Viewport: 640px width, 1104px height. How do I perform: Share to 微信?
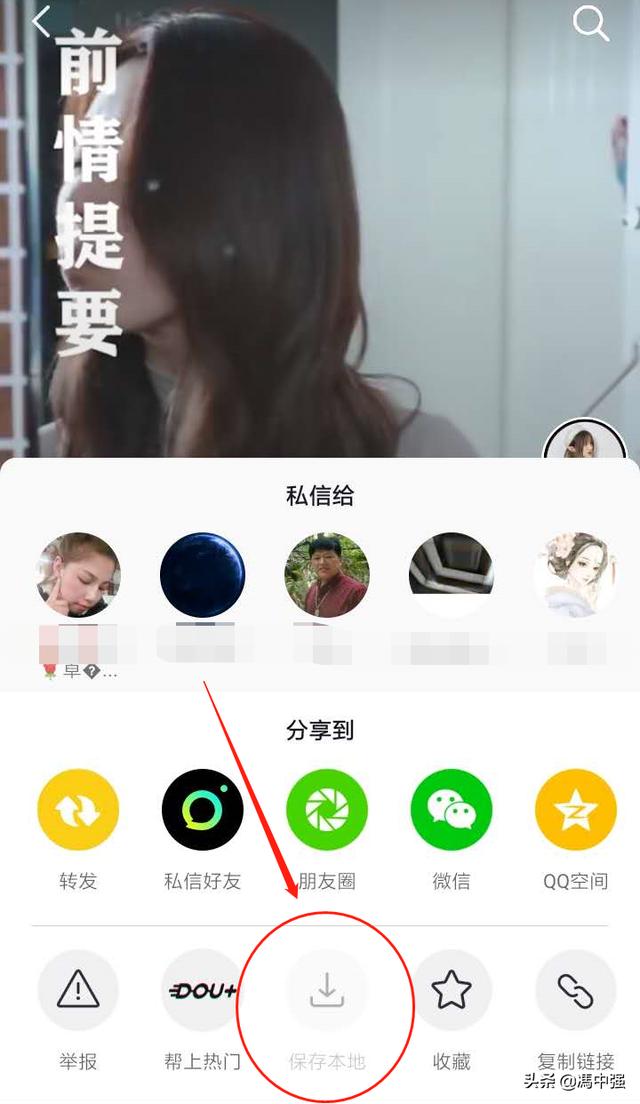click(x=452, y=810)
